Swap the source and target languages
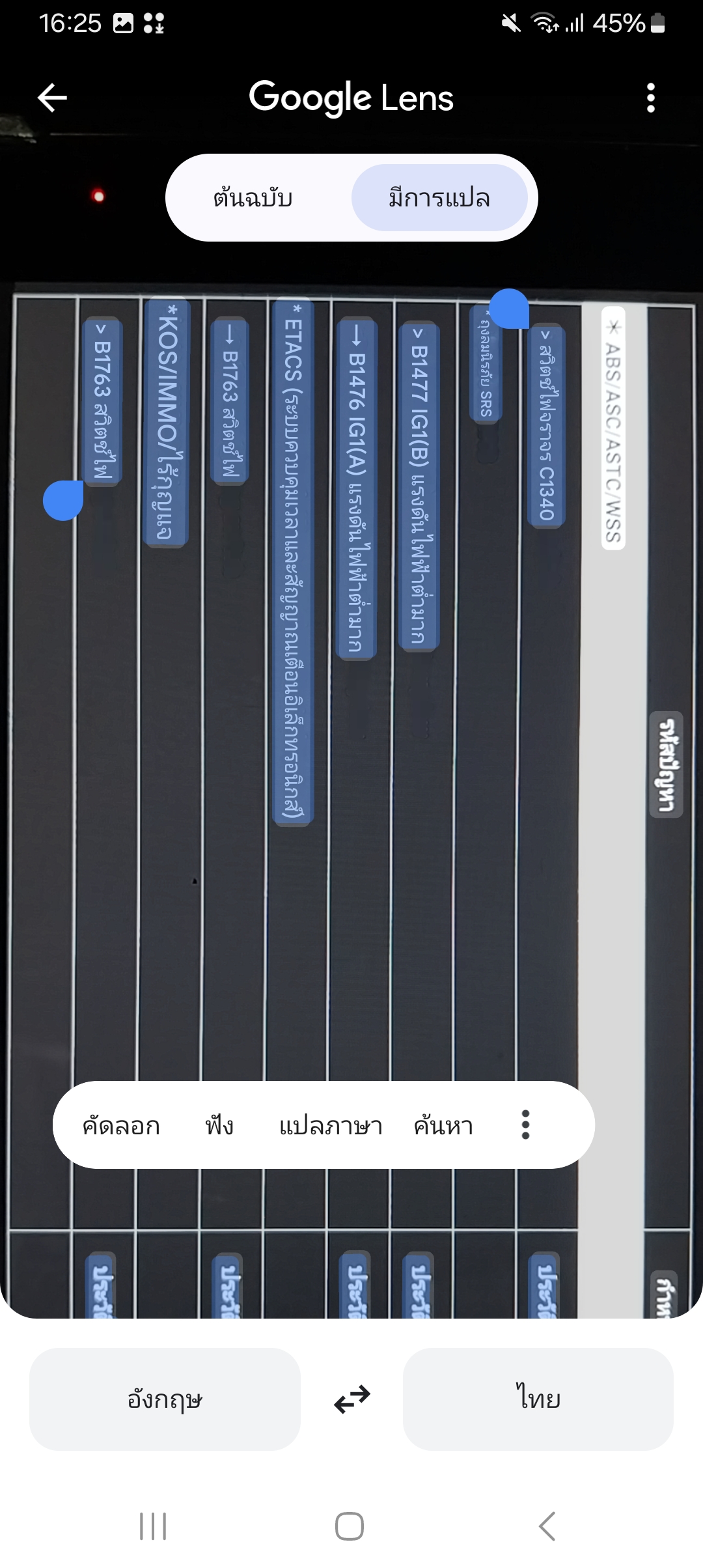This screenshot has width=703, height=1568. click(x=351, y=1399)
